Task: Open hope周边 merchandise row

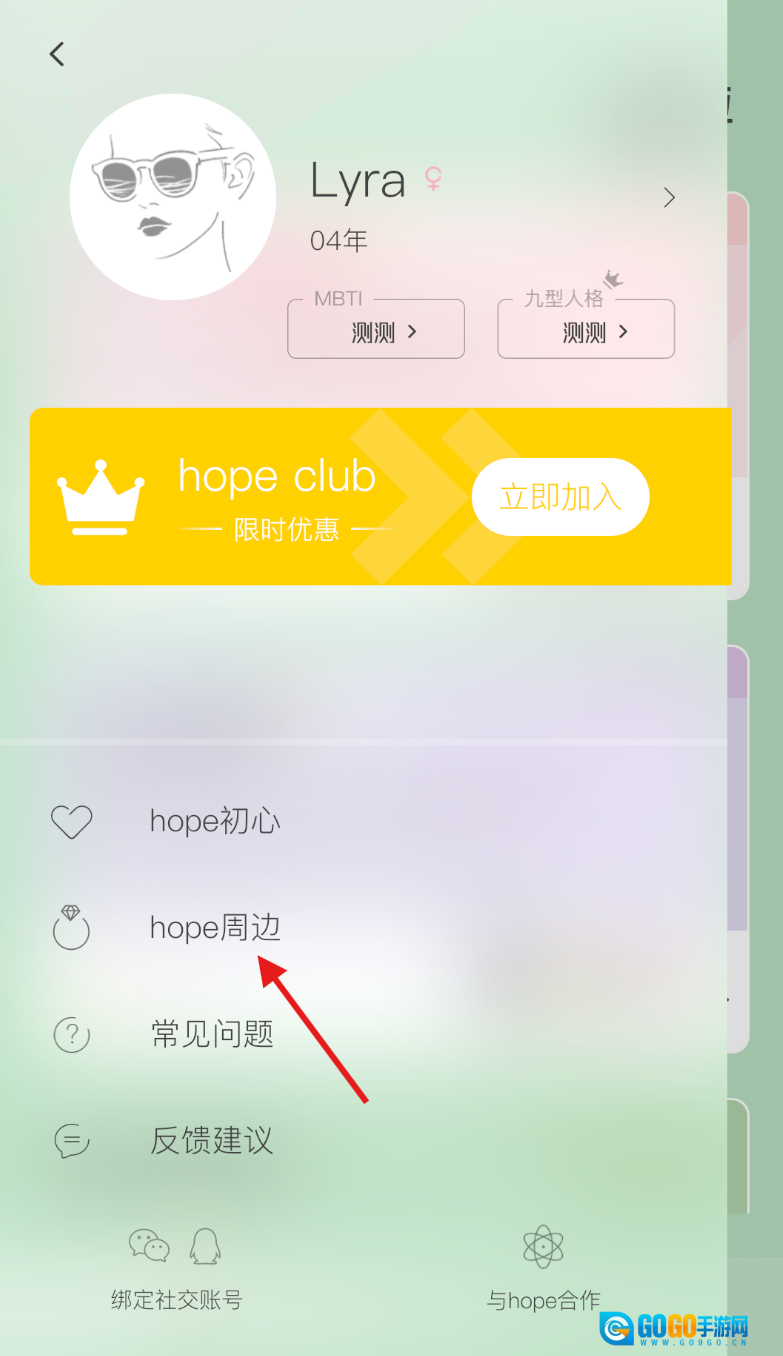Action: [x=214, y=928]
